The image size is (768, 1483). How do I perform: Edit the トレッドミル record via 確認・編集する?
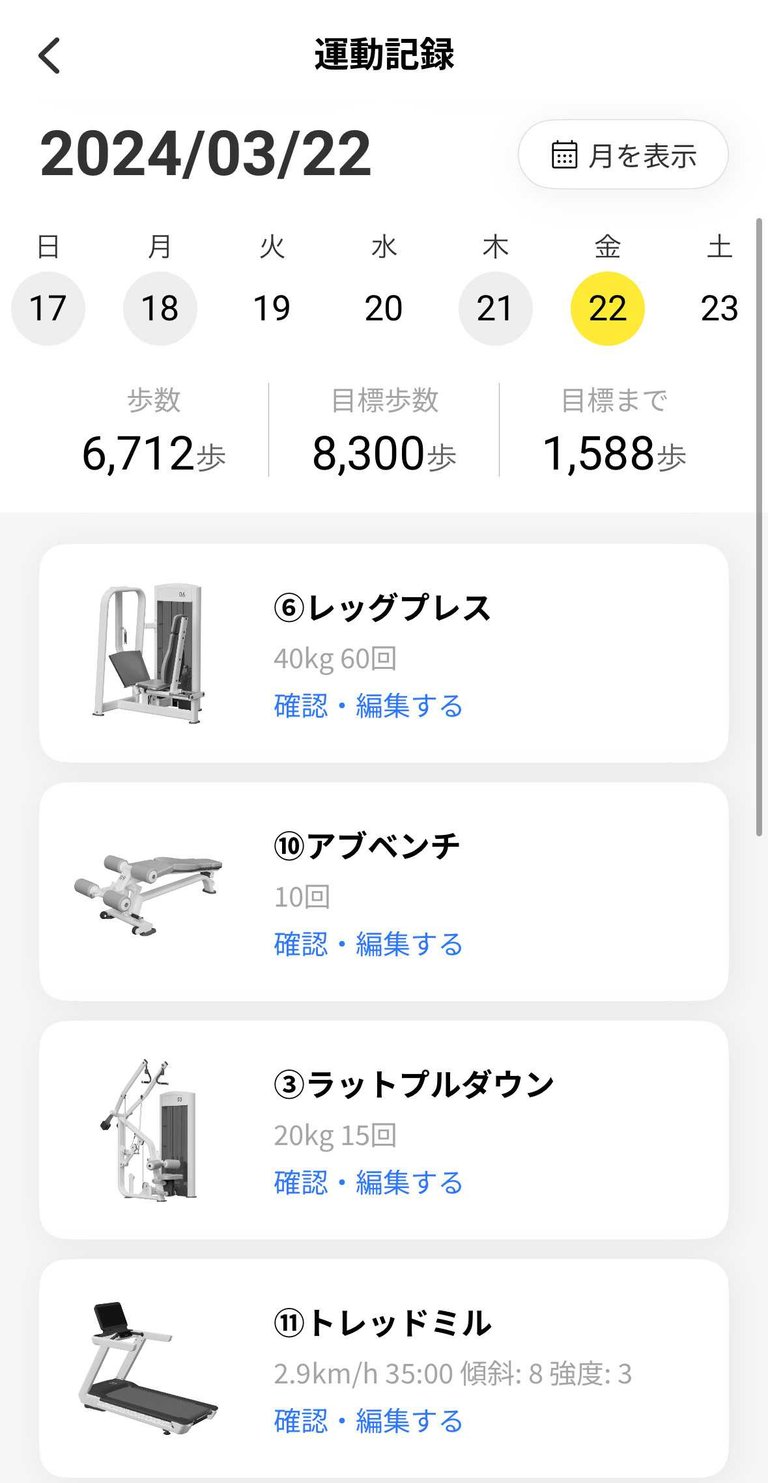368,1421
